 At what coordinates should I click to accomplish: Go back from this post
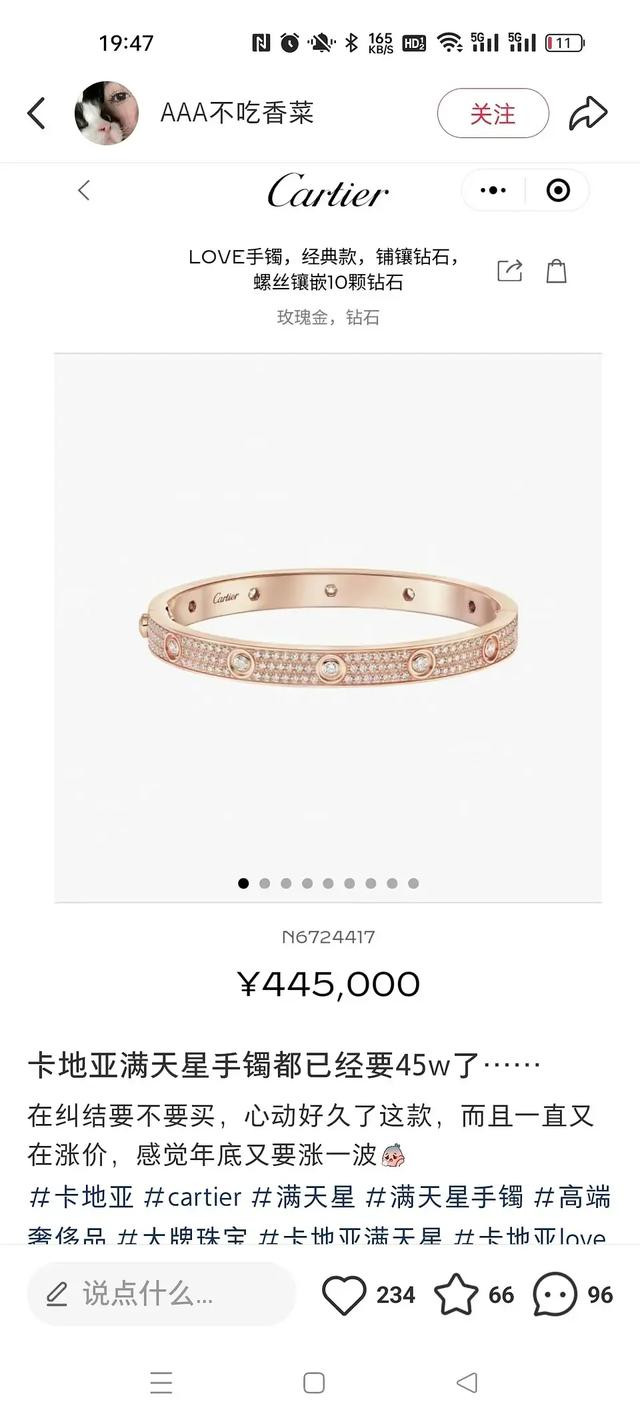click(x=36, y=113)
